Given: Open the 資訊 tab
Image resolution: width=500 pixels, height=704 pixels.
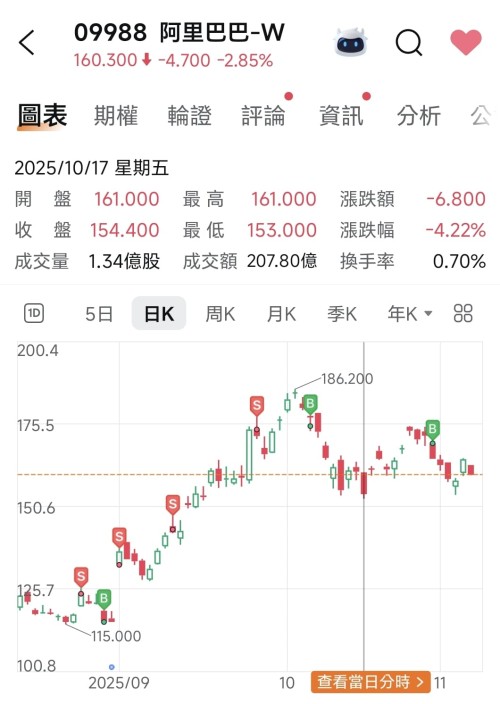Looking at the screenshot, I should click(x=341, y=115).
